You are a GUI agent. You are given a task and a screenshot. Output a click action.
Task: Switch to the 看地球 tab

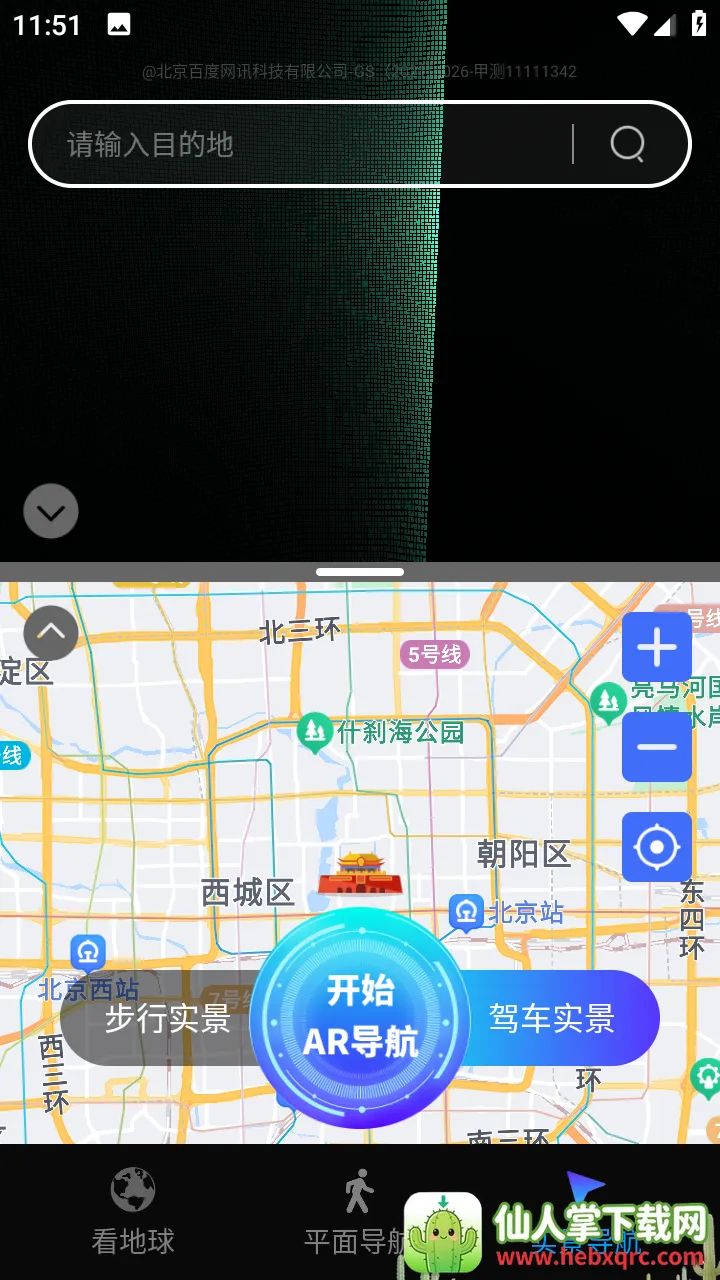tap(133, 1212)
